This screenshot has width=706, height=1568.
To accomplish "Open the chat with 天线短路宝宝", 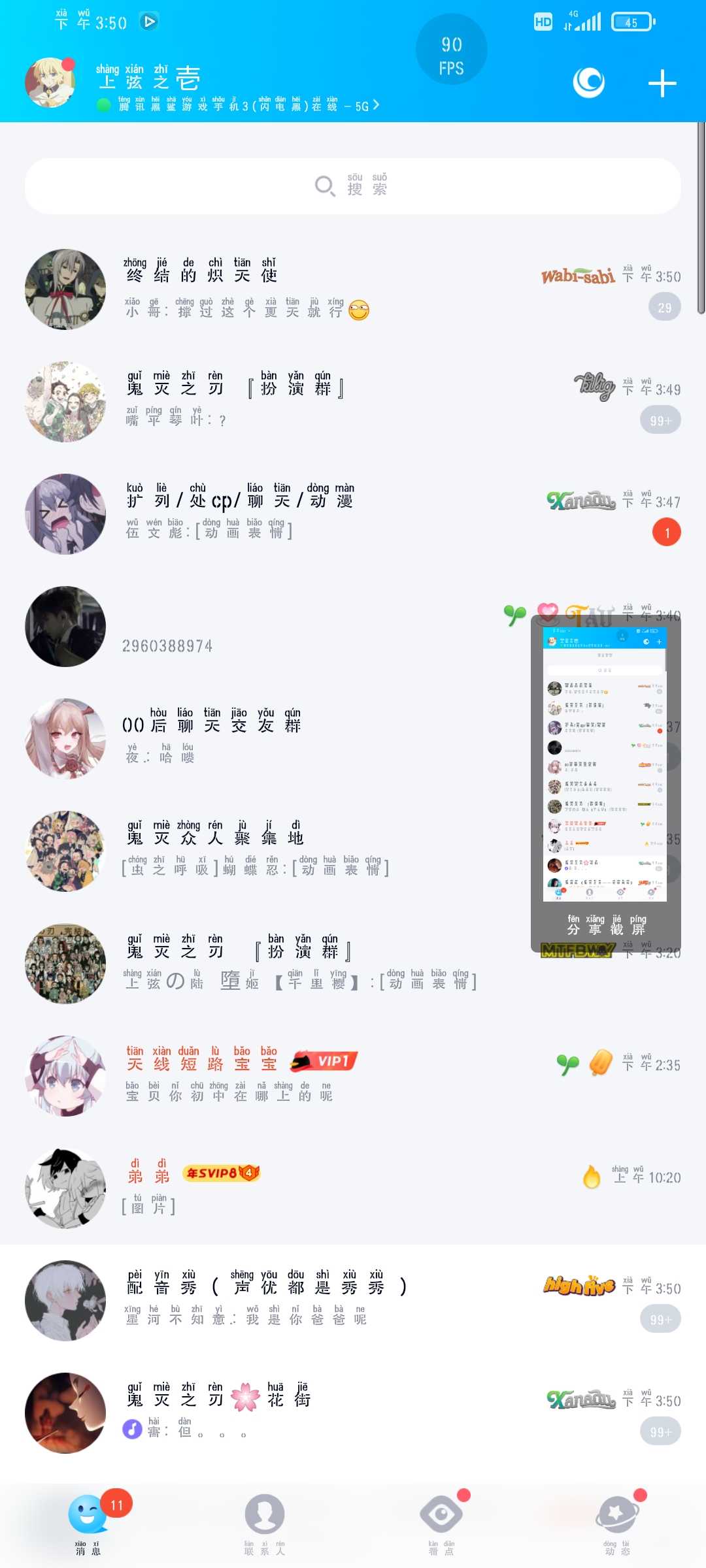I will [261, 1075].
